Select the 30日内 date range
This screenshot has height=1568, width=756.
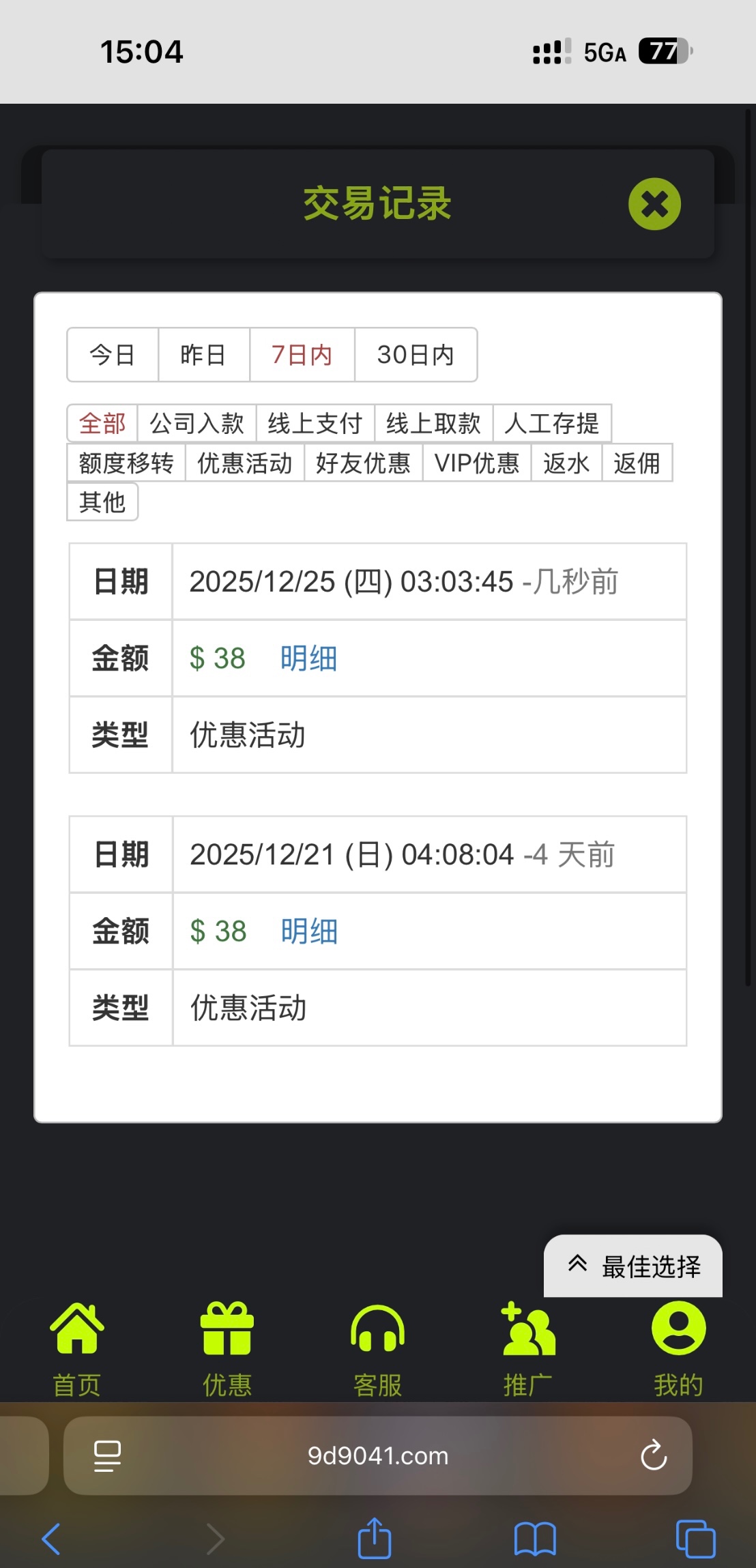click(416, 355)
